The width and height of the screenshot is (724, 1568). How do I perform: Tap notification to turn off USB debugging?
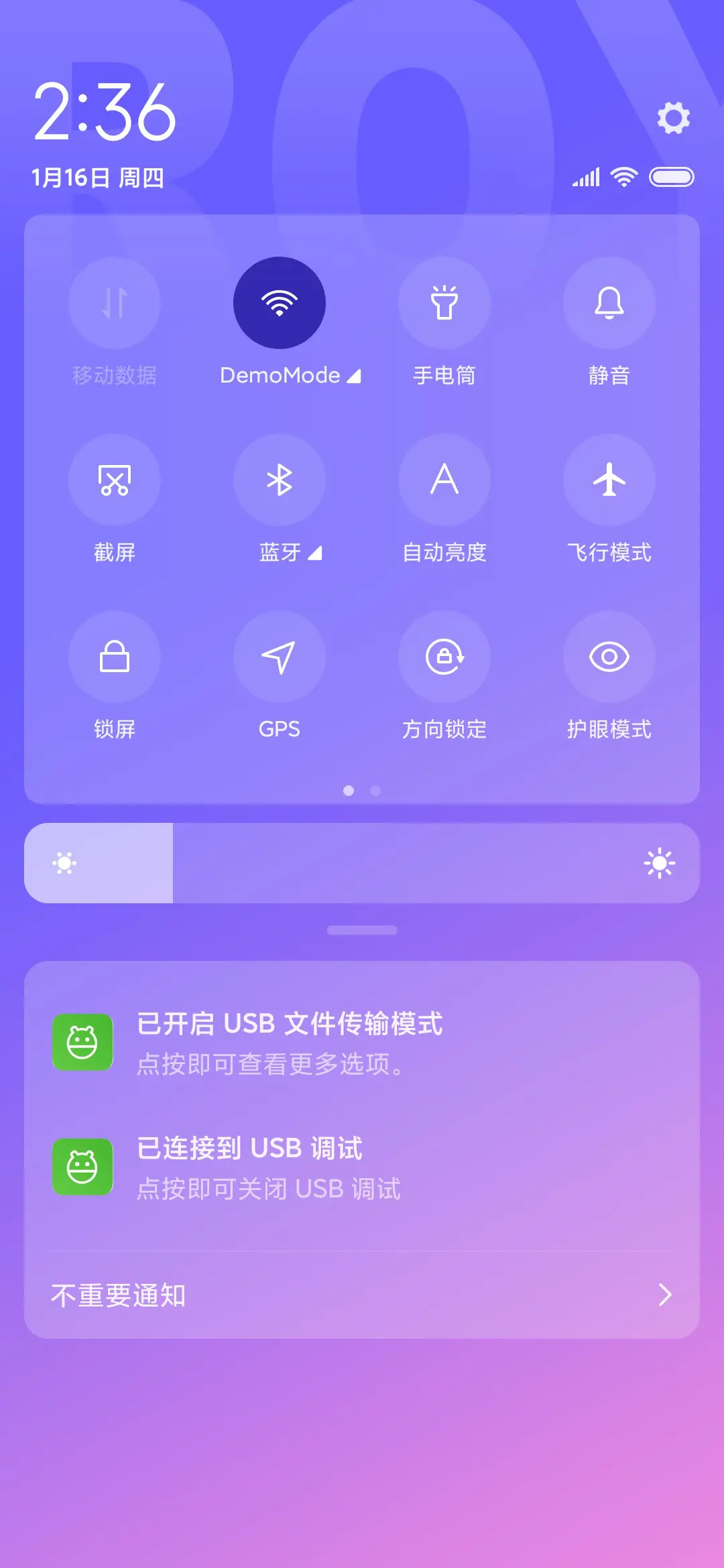362,1166
